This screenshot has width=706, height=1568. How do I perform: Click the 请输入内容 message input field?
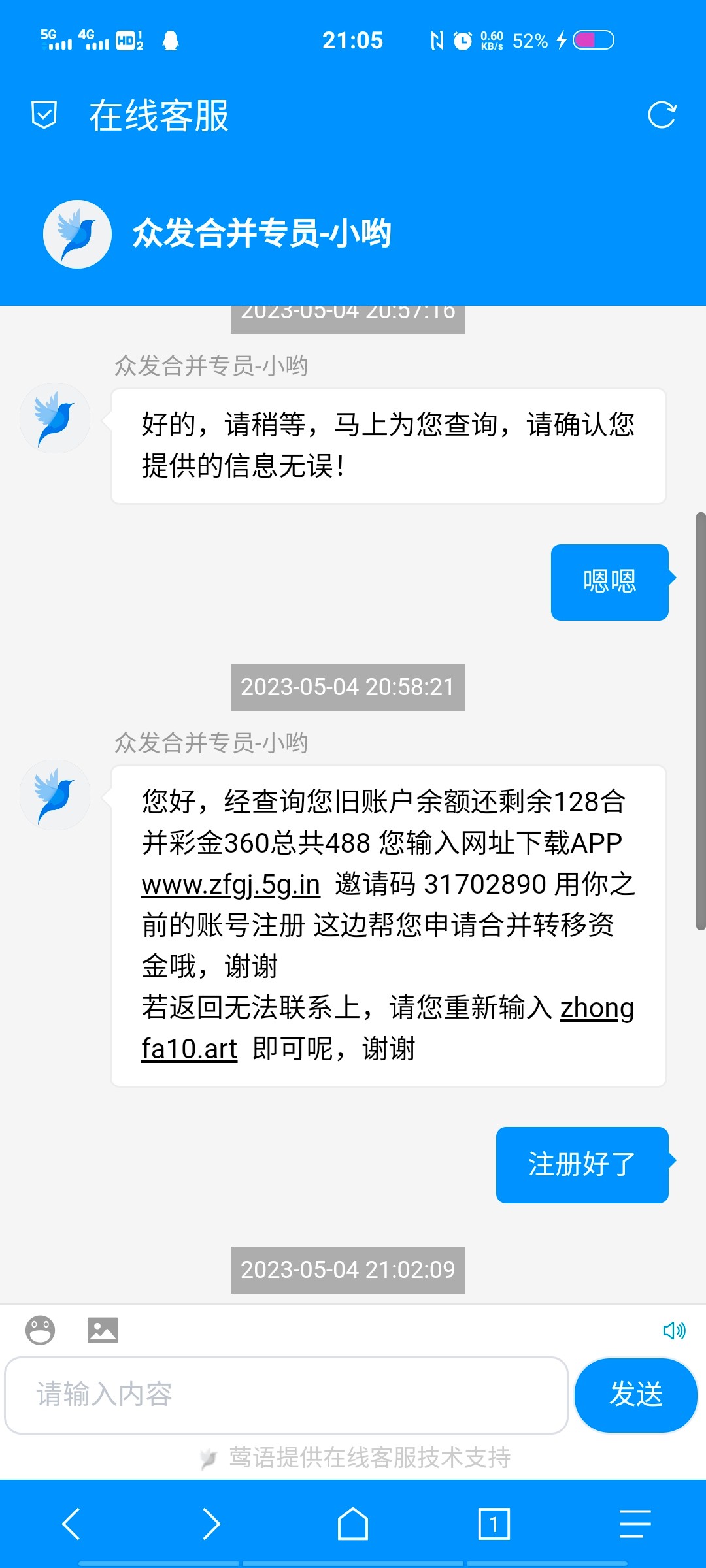(x=288, y=1395)
